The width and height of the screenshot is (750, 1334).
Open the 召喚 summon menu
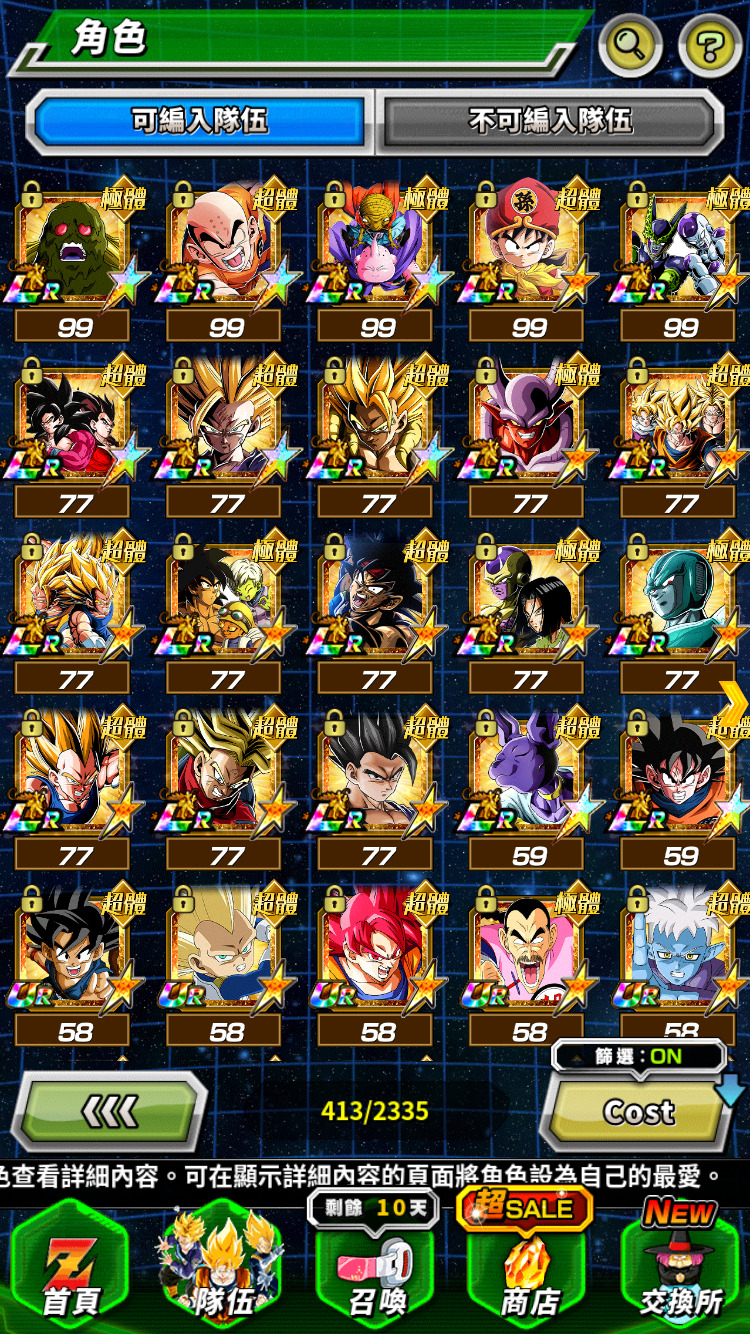(x=376, y=1270)
